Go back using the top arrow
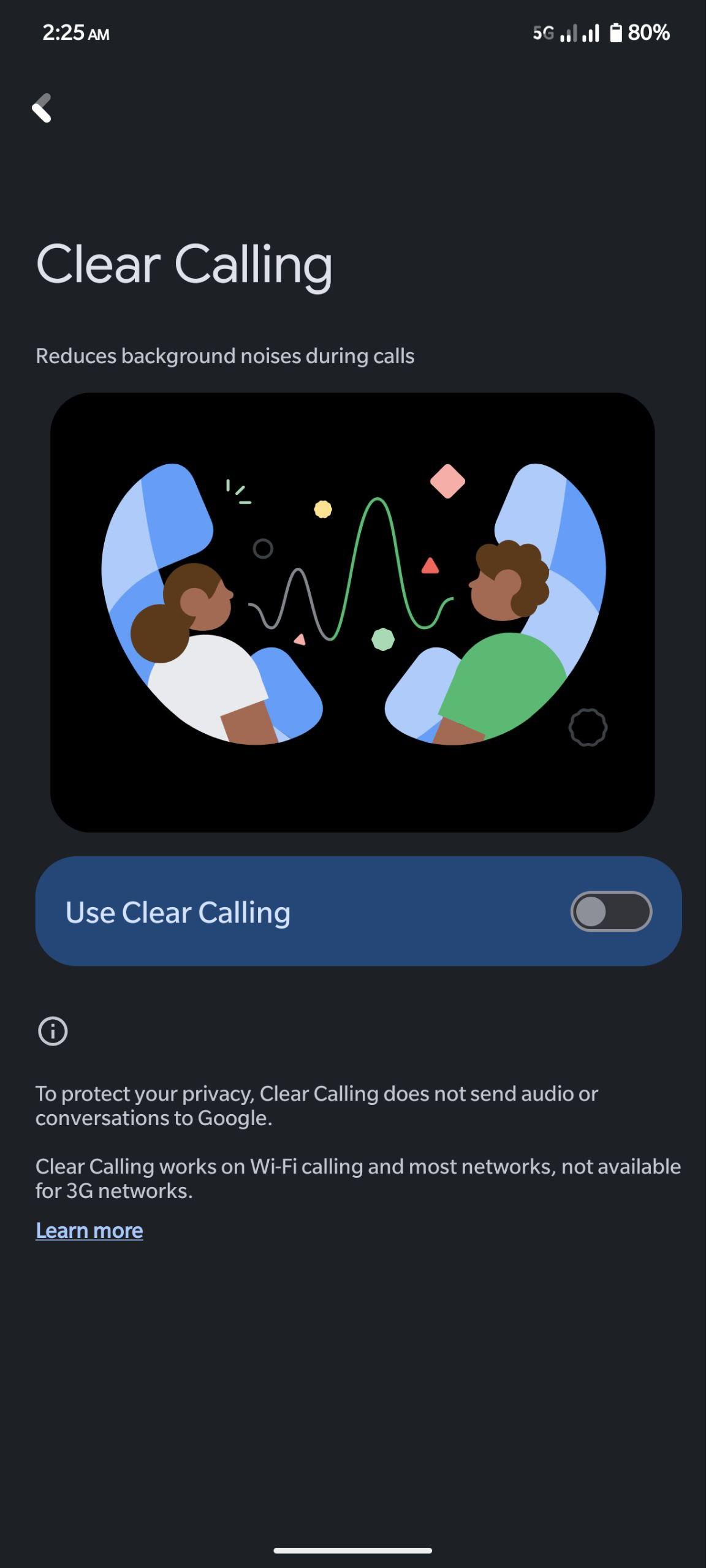This screenshot has height=1568, width=706. 42,108
